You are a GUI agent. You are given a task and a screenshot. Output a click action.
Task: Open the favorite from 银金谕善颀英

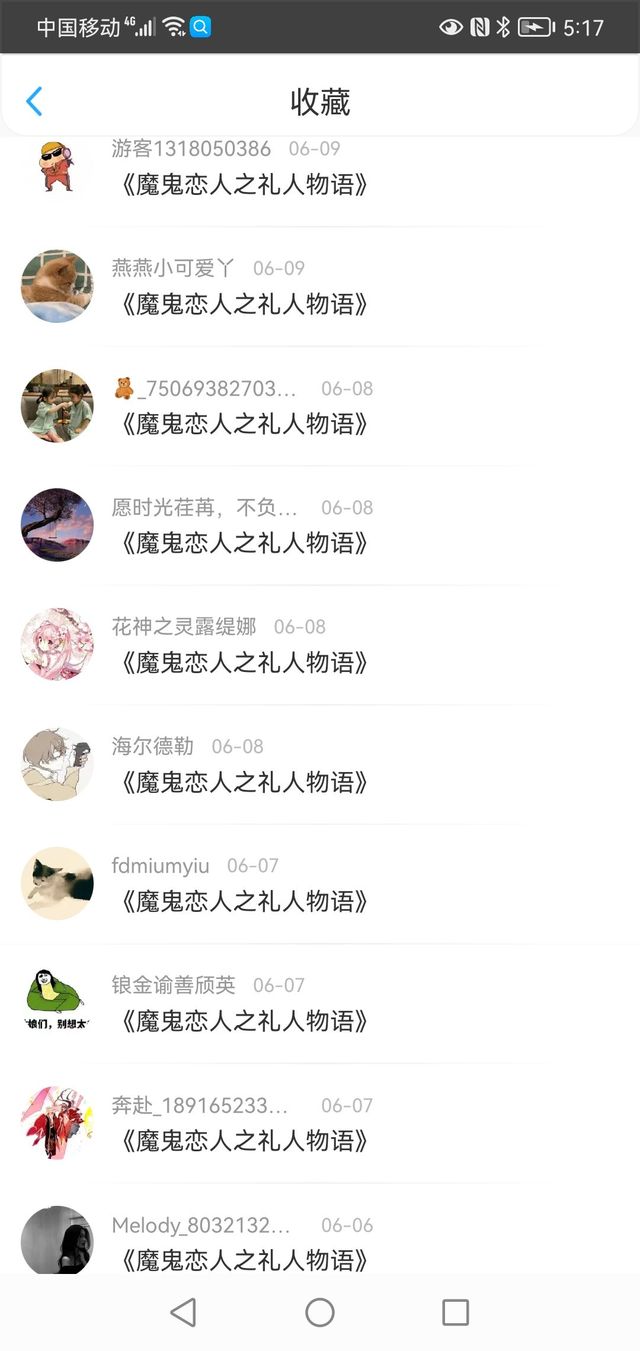pos(320,1003)
